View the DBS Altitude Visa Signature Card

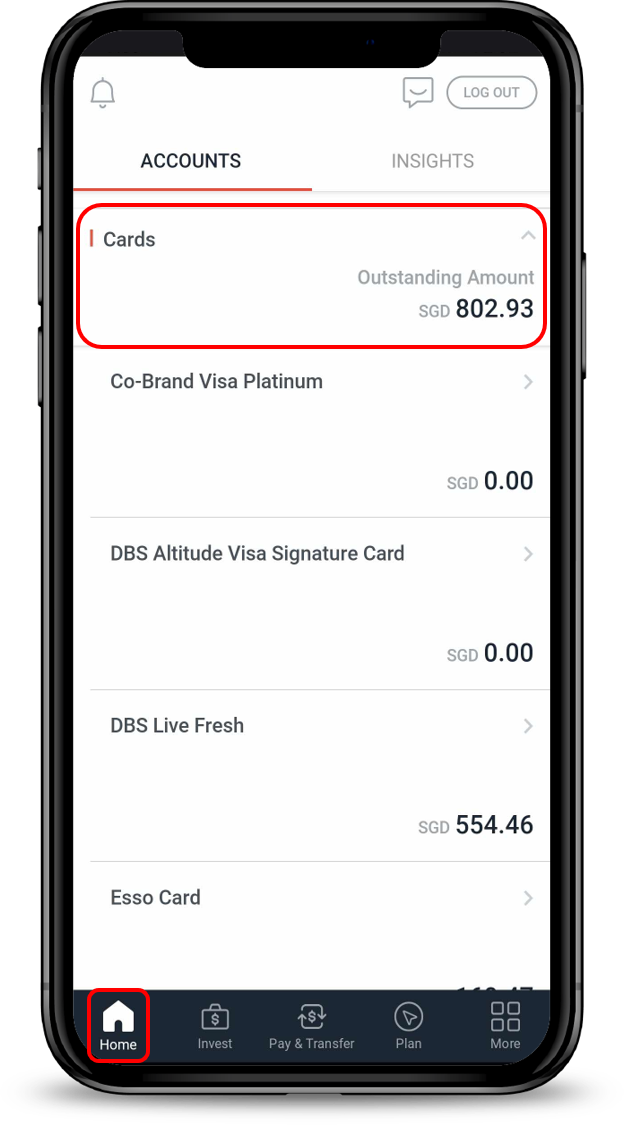pyautogui.click(x=320, y=602)
